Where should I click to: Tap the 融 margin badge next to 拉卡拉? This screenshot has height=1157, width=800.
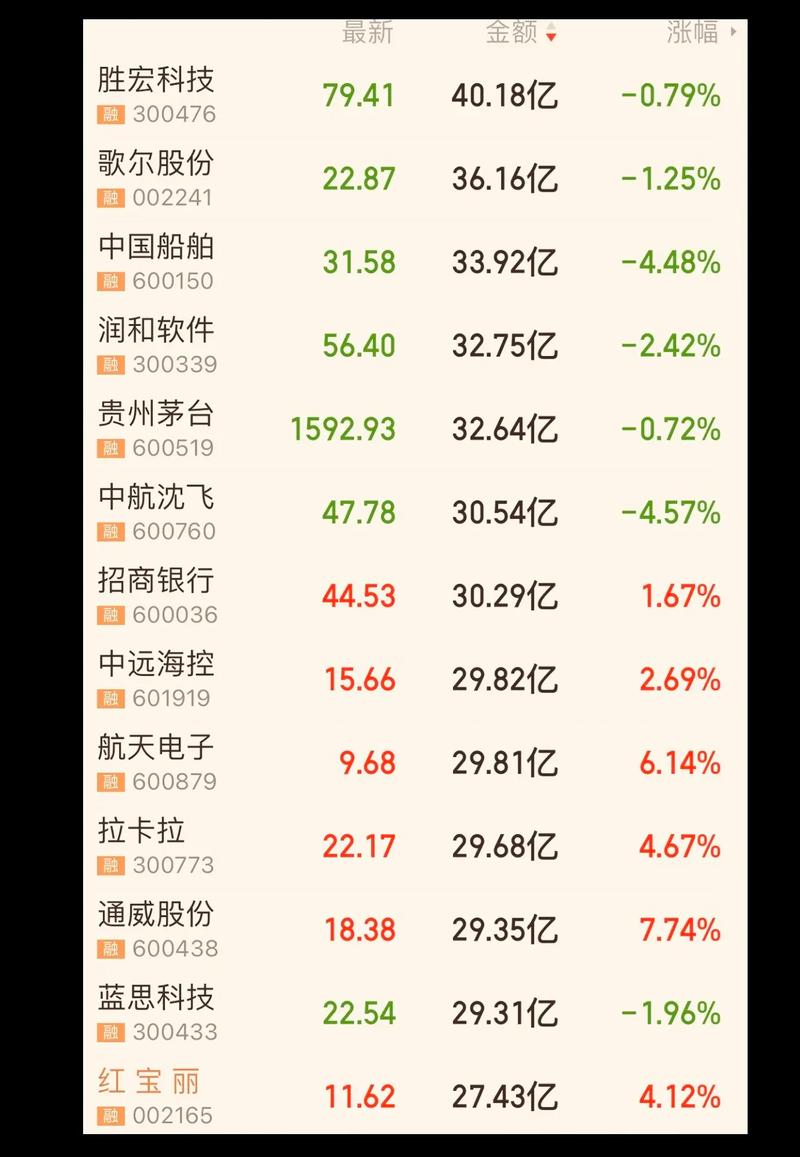coord(110,866)
